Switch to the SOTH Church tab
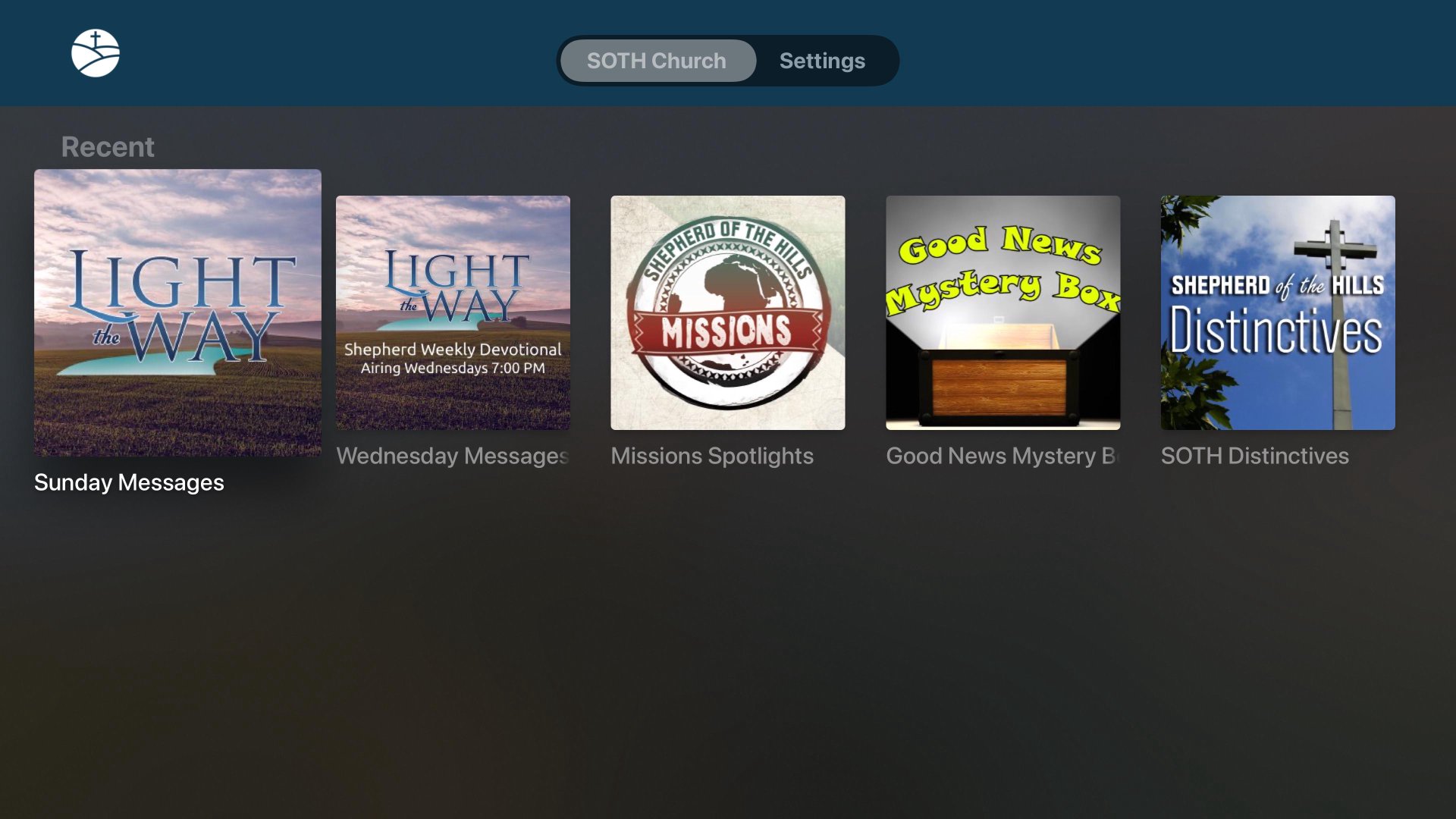This screenshot has height=819, width=1456. (x=657, y=61)
